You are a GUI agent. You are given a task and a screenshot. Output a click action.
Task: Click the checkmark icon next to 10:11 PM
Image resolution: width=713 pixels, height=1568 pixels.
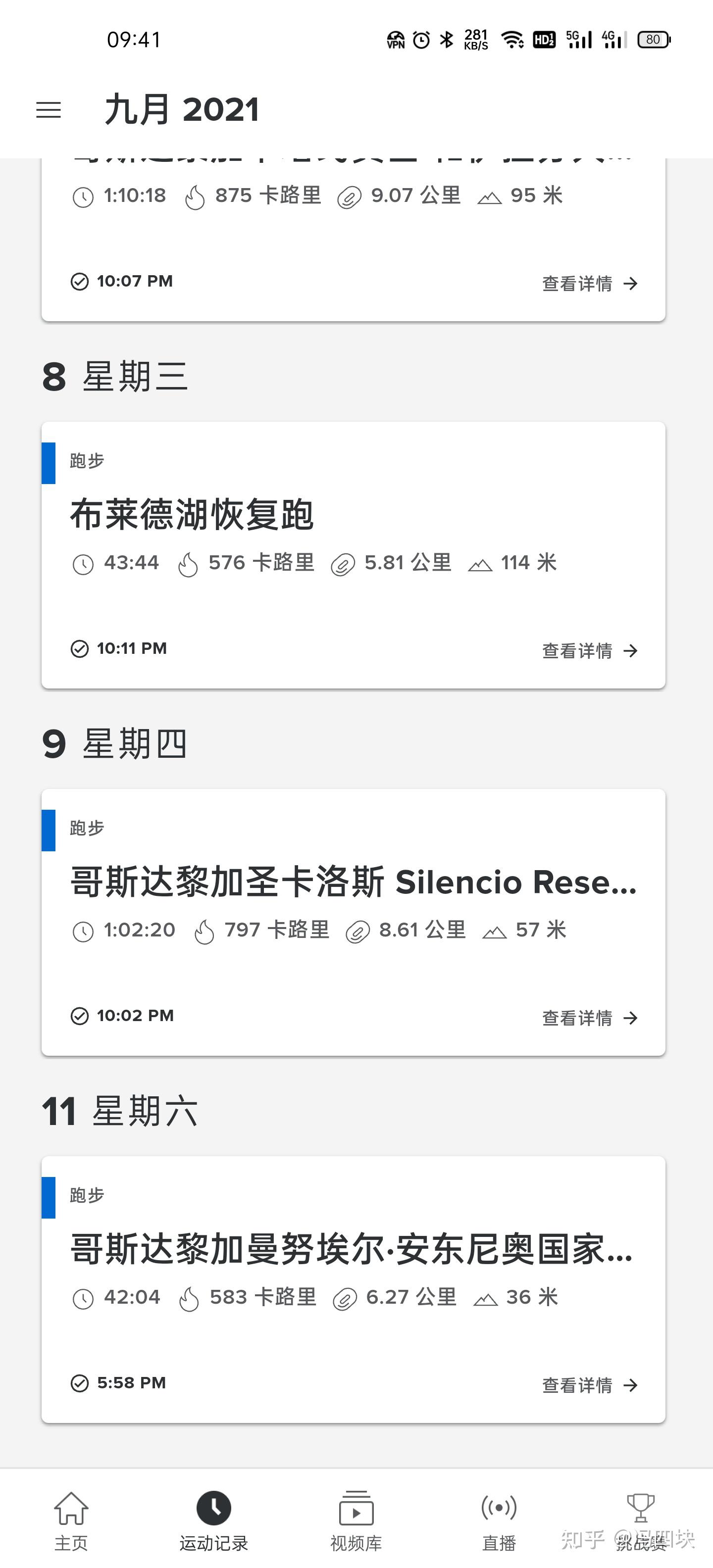tap(80, 649)
